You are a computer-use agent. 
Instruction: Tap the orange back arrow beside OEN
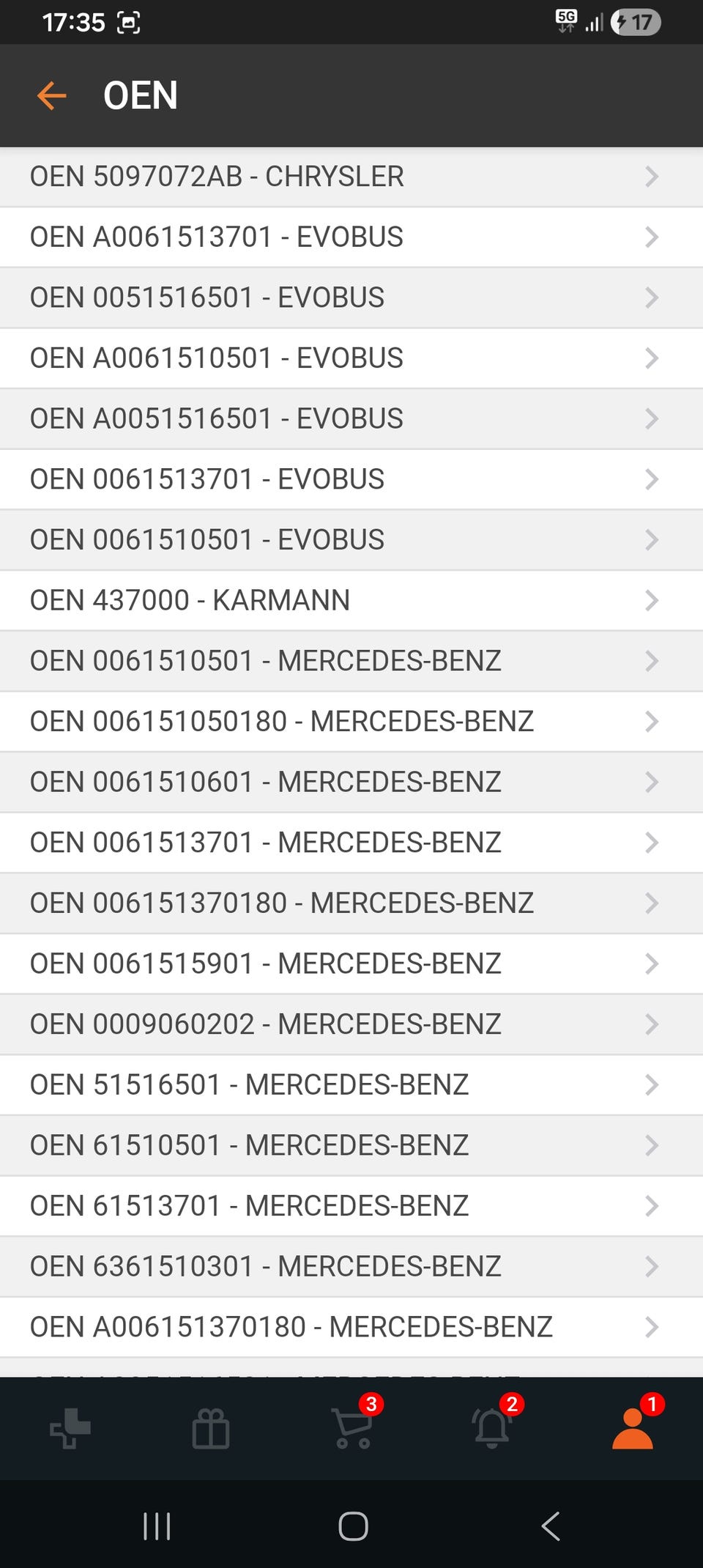51,95
